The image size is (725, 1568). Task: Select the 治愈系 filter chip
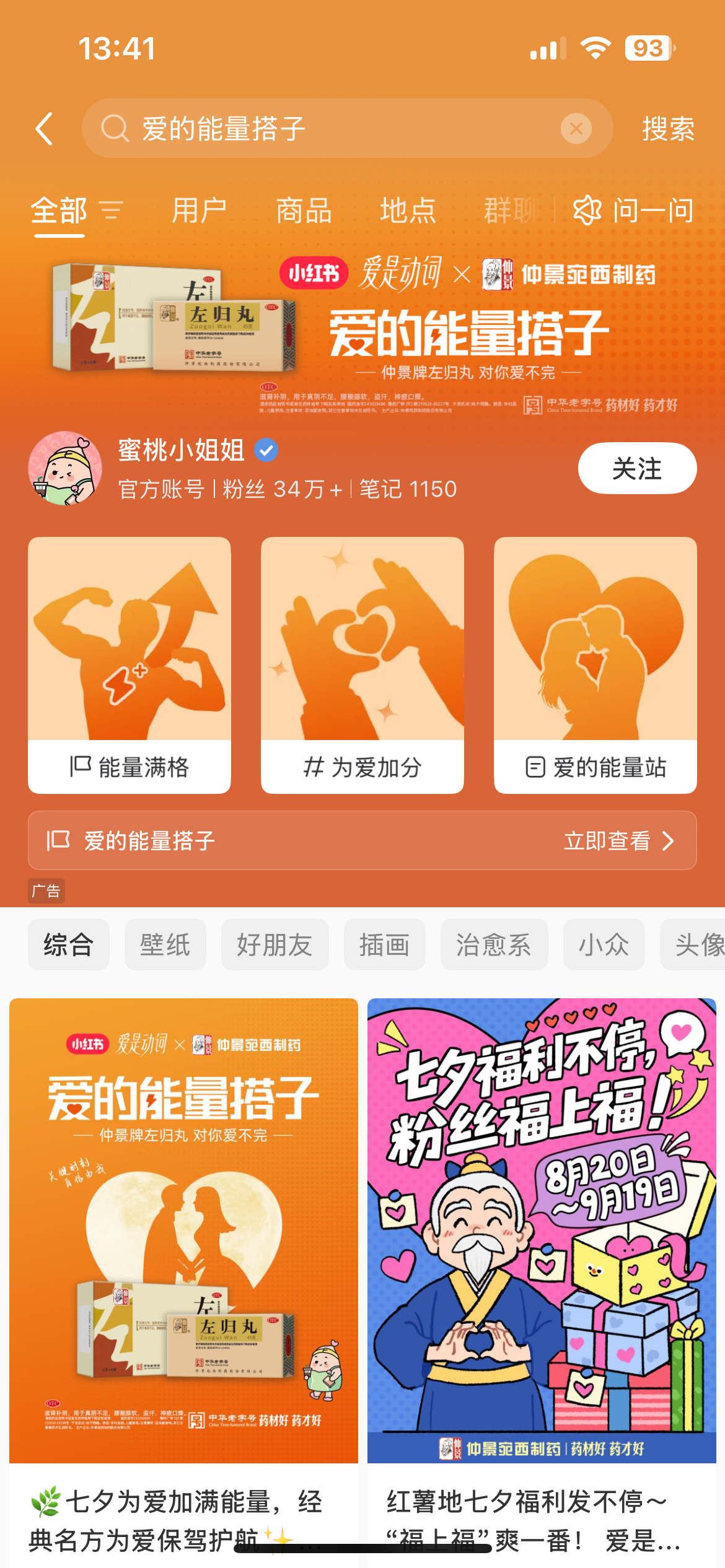click(x=494, y=944)
